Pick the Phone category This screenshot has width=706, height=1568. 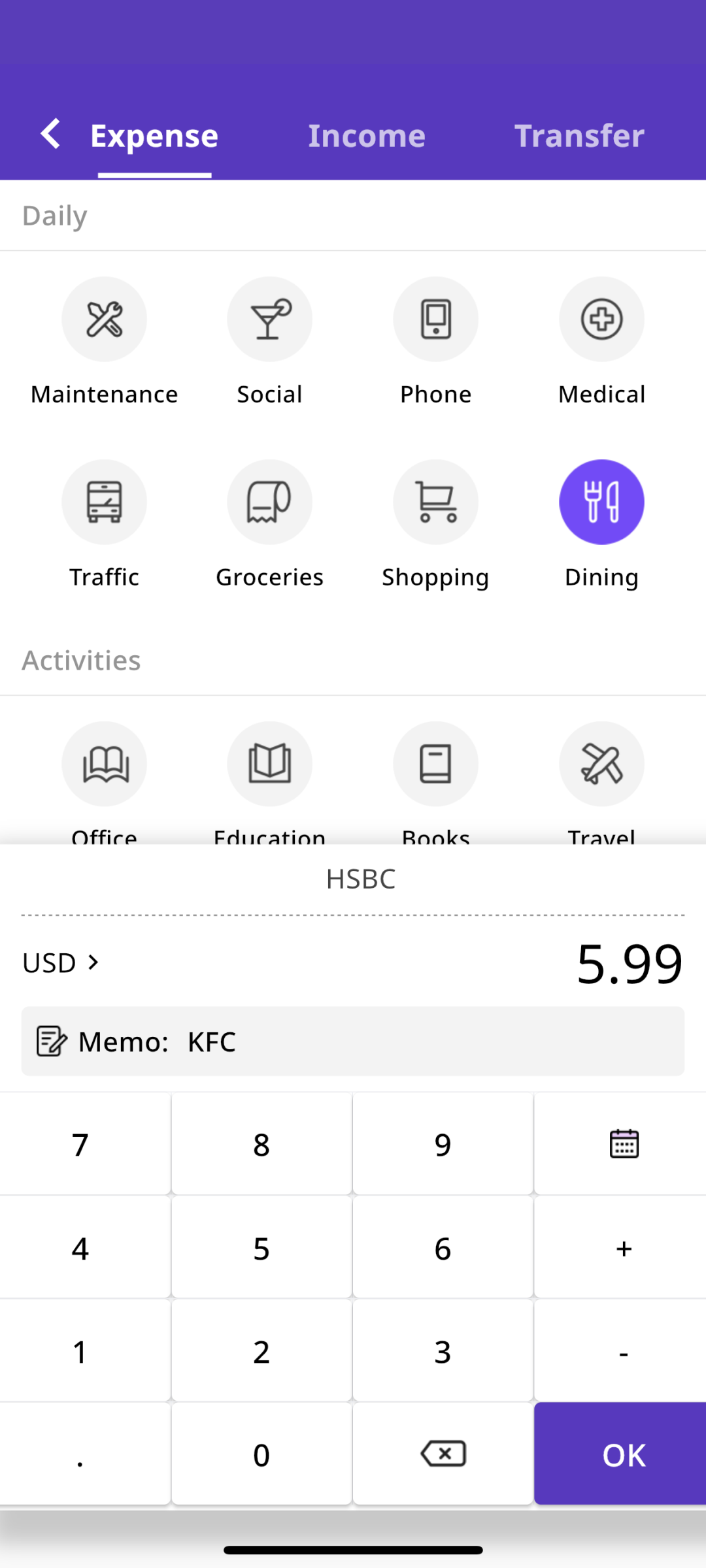coord(435,319)
